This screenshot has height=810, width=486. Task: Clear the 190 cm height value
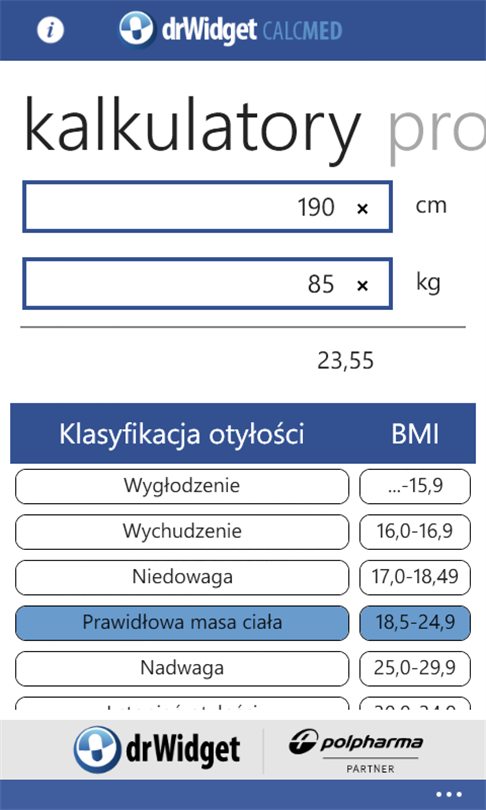pyautogui.click(x=363, y=209)
